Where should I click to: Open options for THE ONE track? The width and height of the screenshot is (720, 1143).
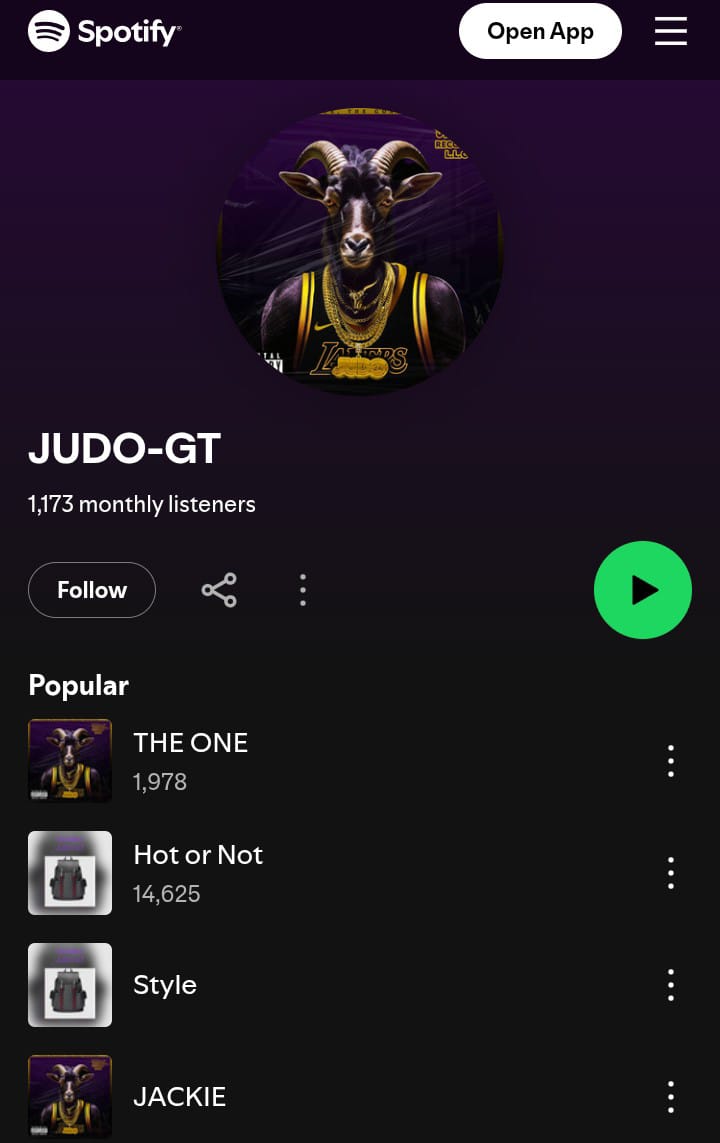tap(671, 761)
